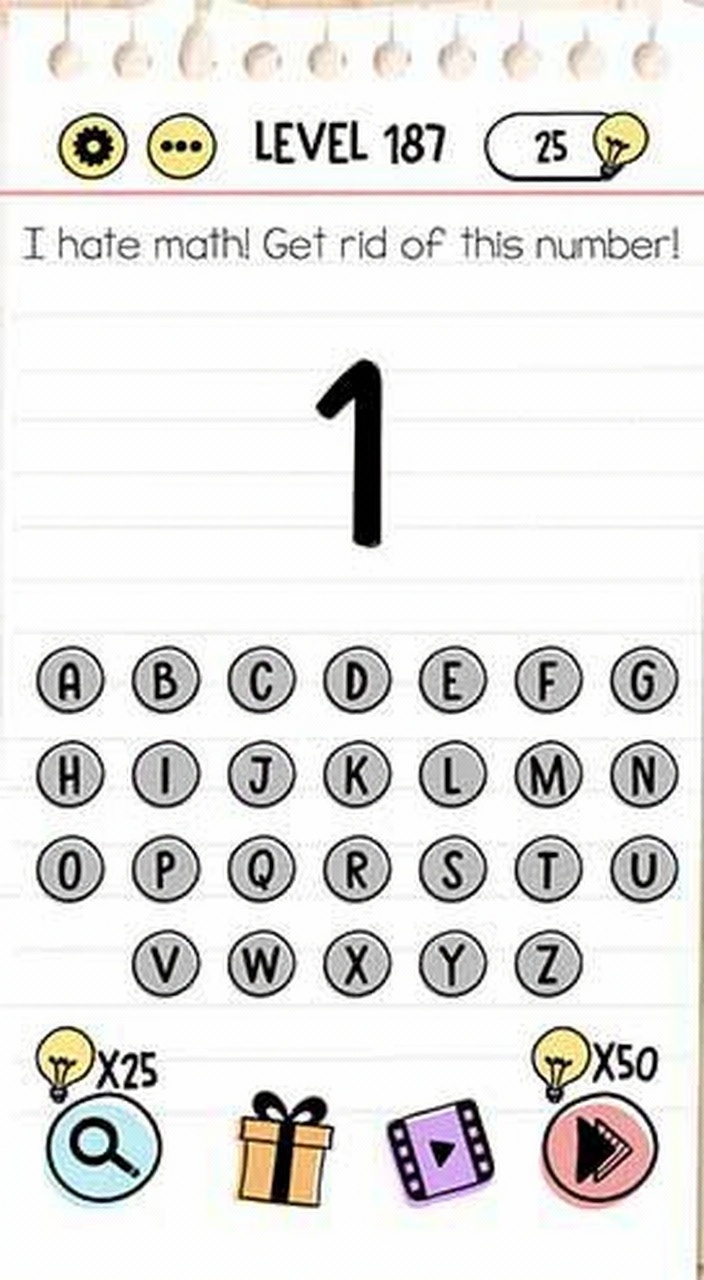Select letter I key

[x=165, y=775]
